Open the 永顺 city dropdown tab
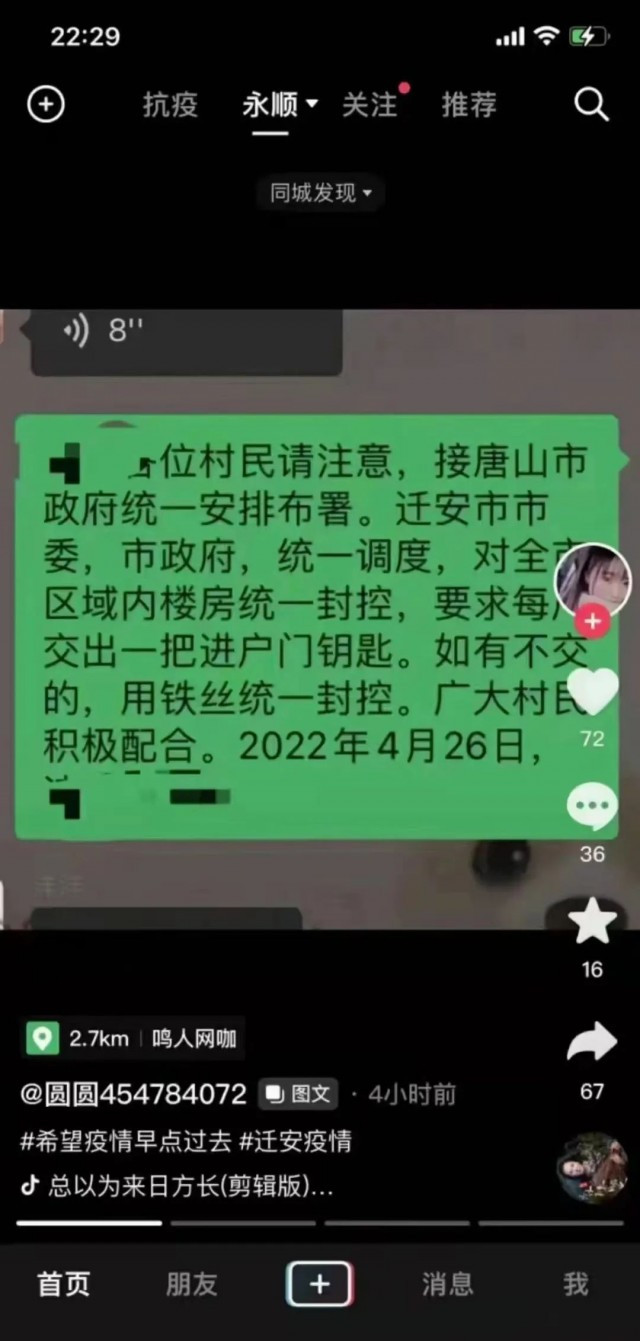The width and height of the screenshot is (640, 1341). tap(279, 104)
